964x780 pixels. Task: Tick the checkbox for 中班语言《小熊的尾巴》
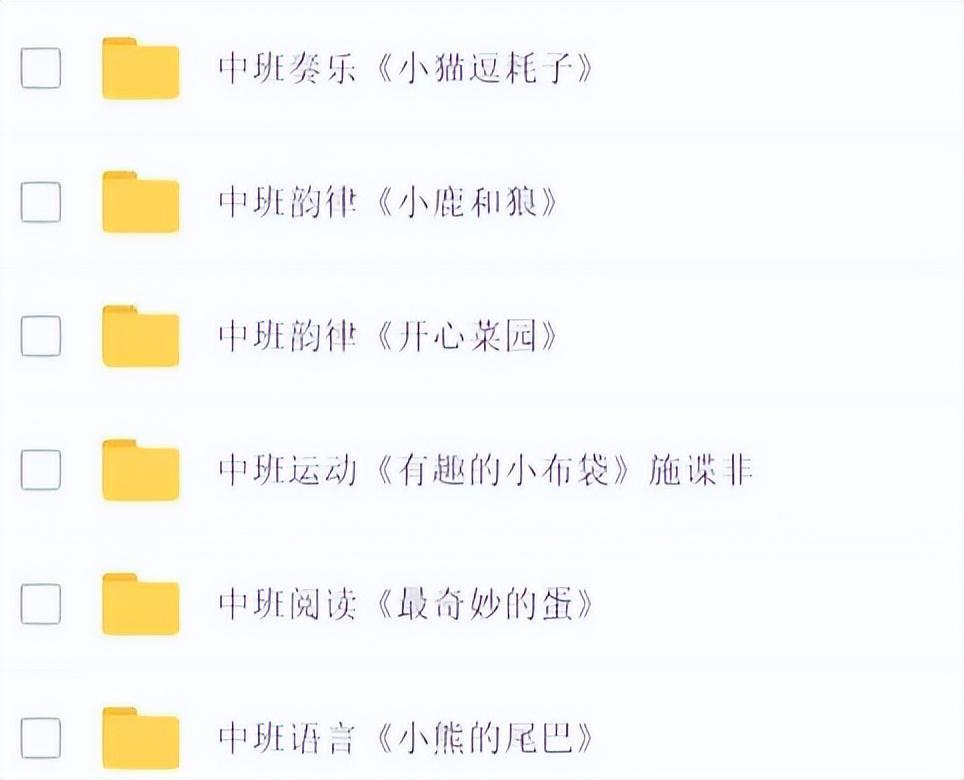41,738
